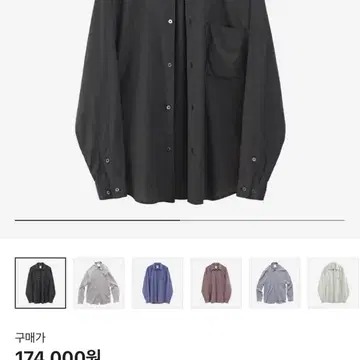Tap the large black shirt product image

[x=180, y=102]
